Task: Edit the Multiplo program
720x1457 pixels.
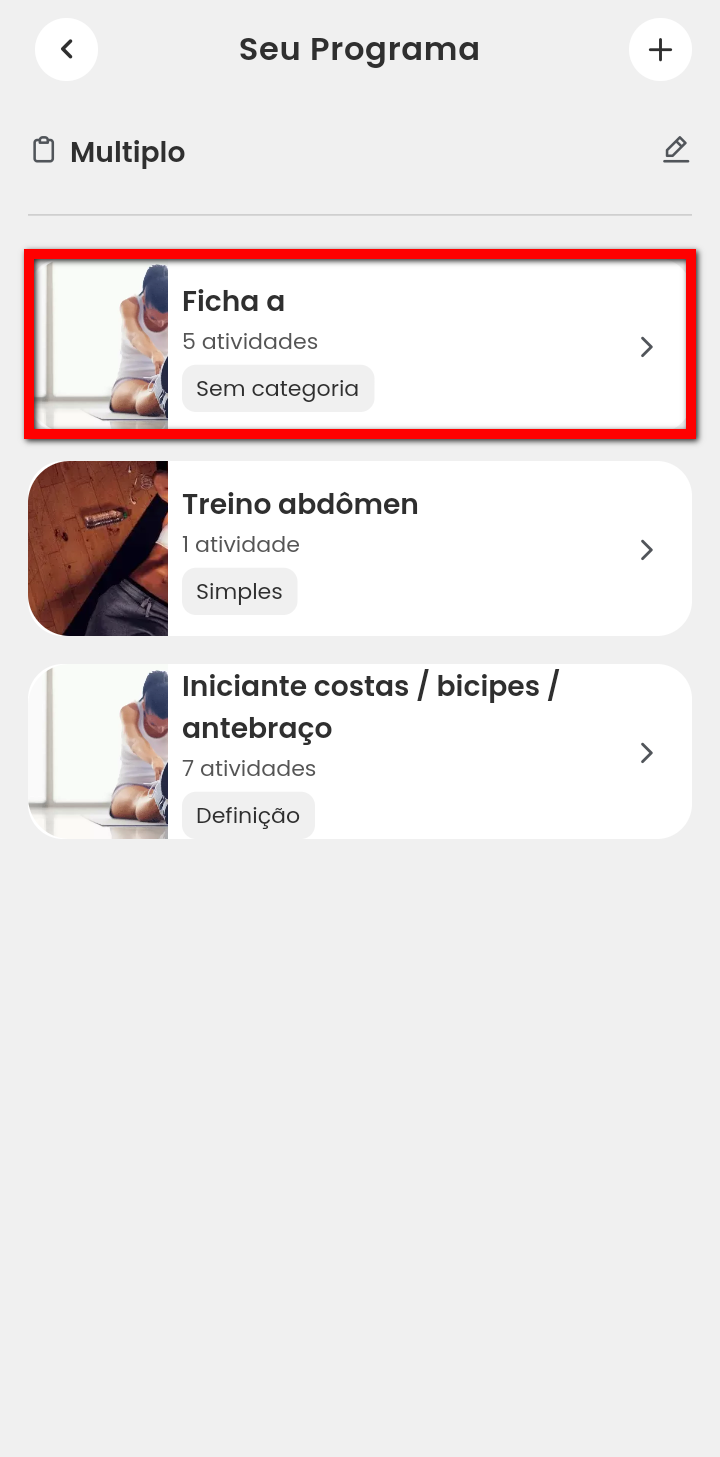Action: pos(676,151)
